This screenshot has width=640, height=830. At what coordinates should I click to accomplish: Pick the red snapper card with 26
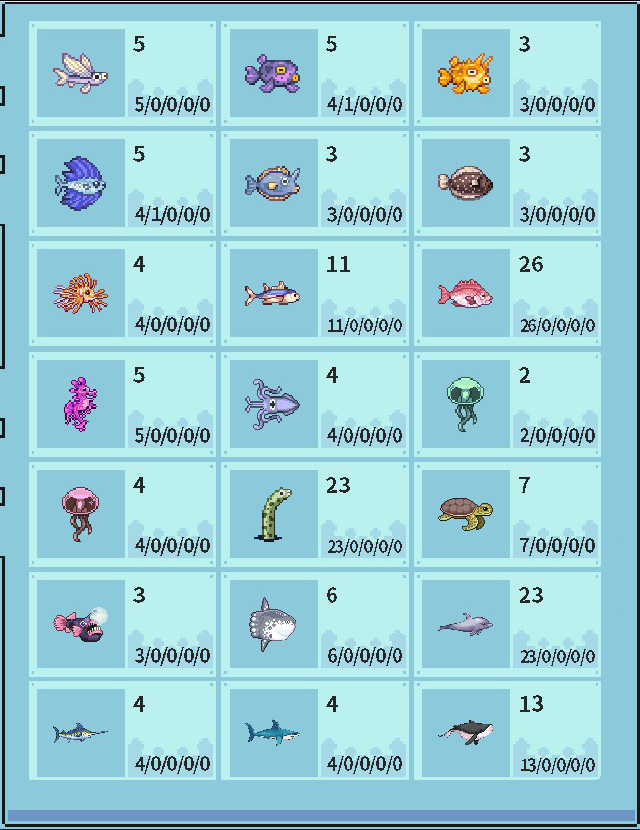tap(507, 293)
